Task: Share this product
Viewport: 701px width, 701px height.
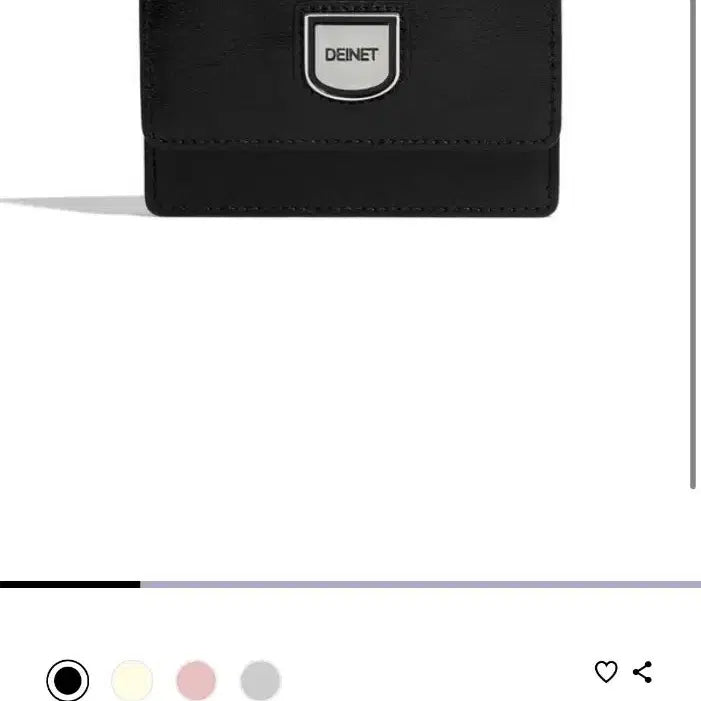Action: click(643, 672)
